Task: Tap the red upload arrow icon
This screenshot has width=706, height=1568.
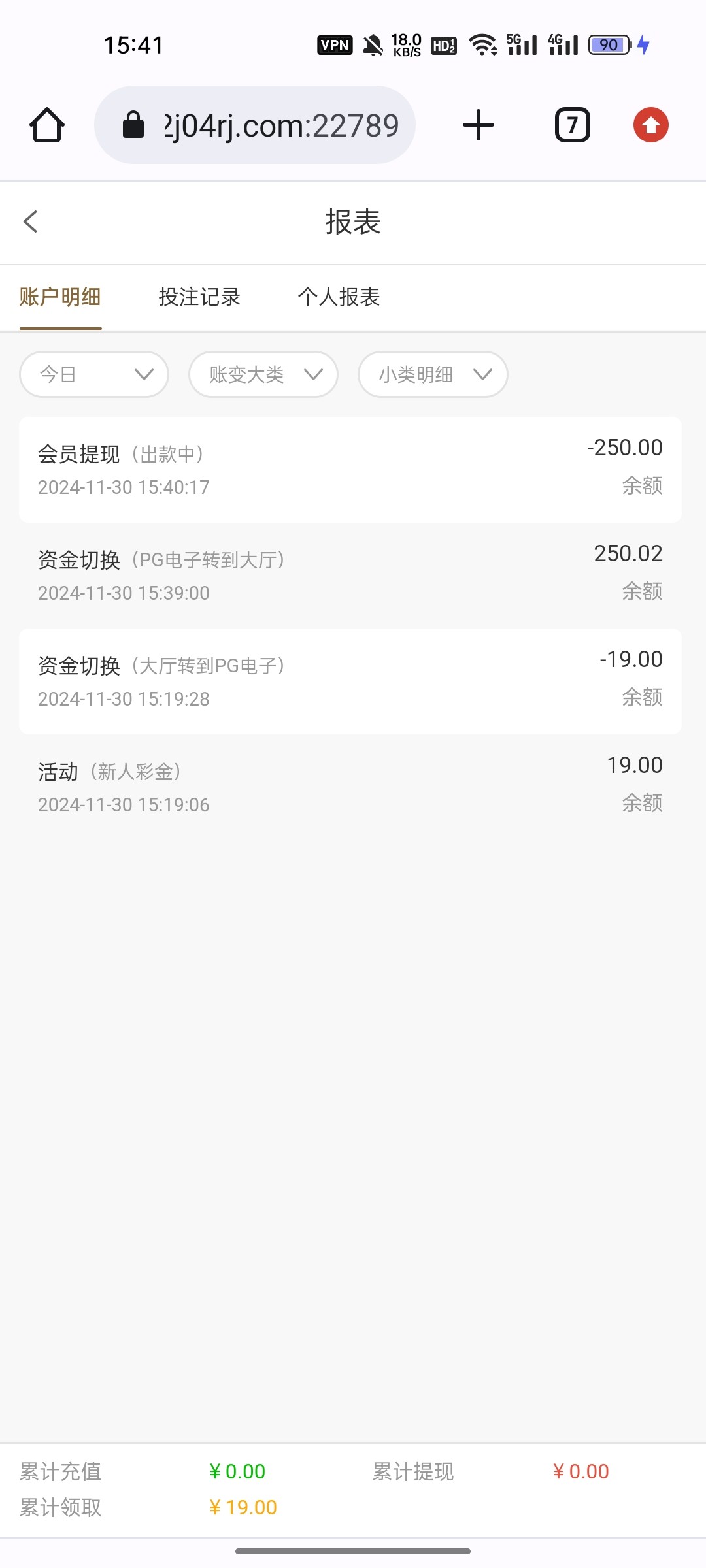Action: click(651, 125)
